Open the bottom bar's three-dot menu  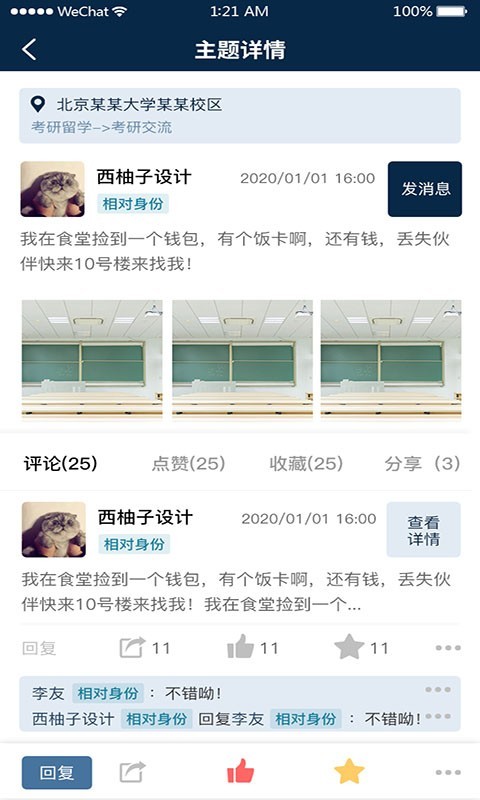(x=448, y=772)
